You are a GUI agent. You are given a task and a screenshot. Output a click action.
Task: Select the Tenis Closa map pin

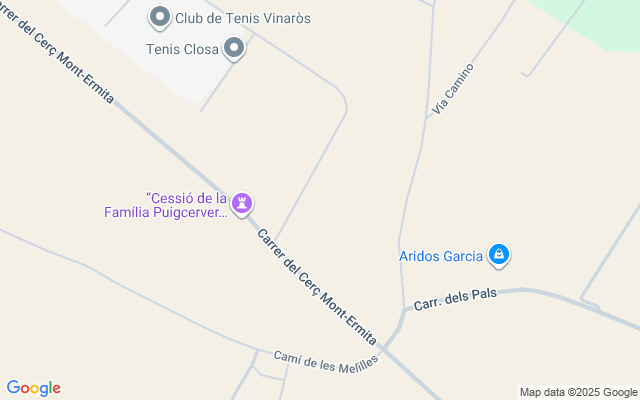pos(234,47)
